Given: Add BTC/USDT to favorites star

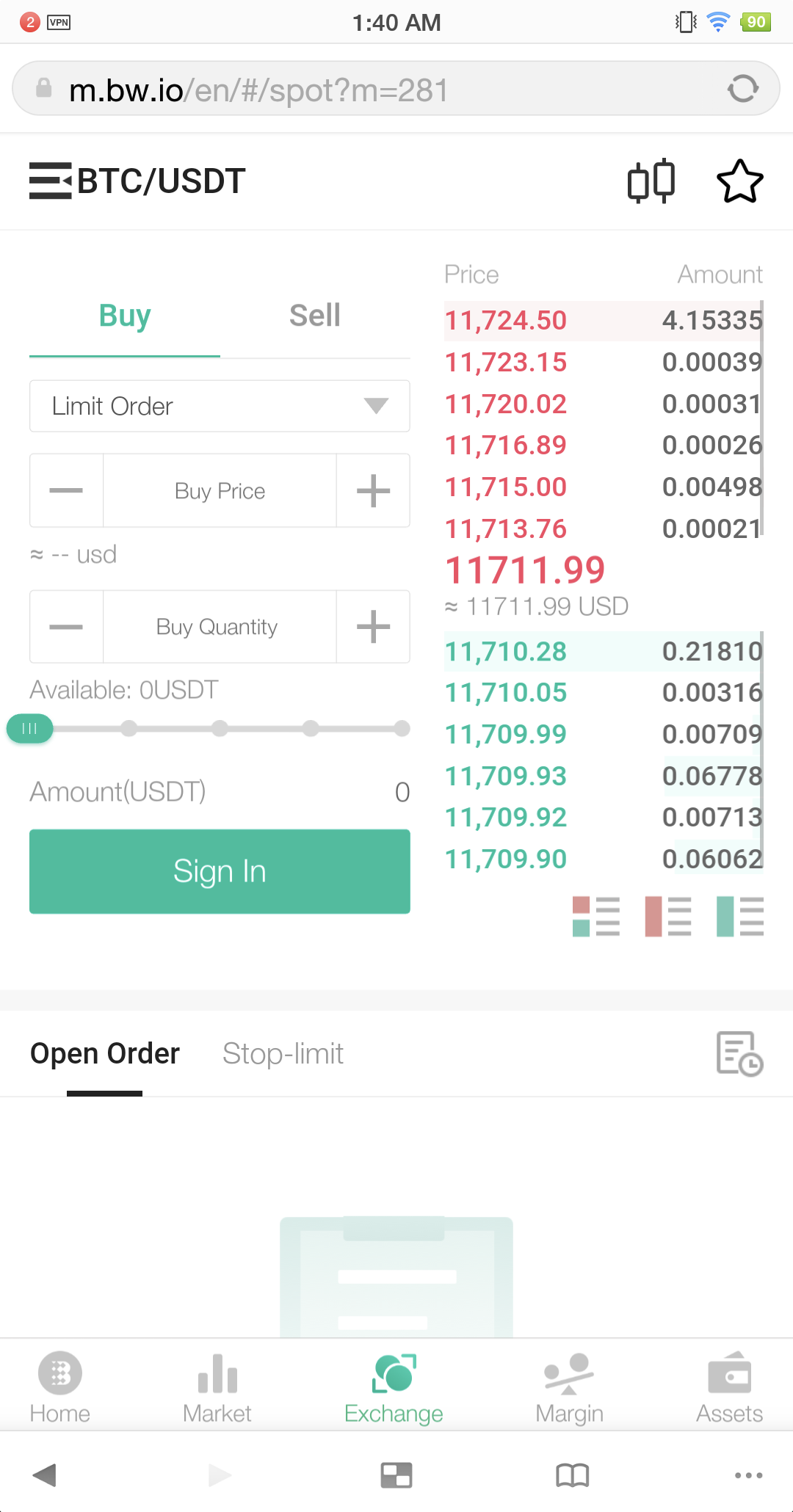Looking at the screenshot, I should click(739, 181).
